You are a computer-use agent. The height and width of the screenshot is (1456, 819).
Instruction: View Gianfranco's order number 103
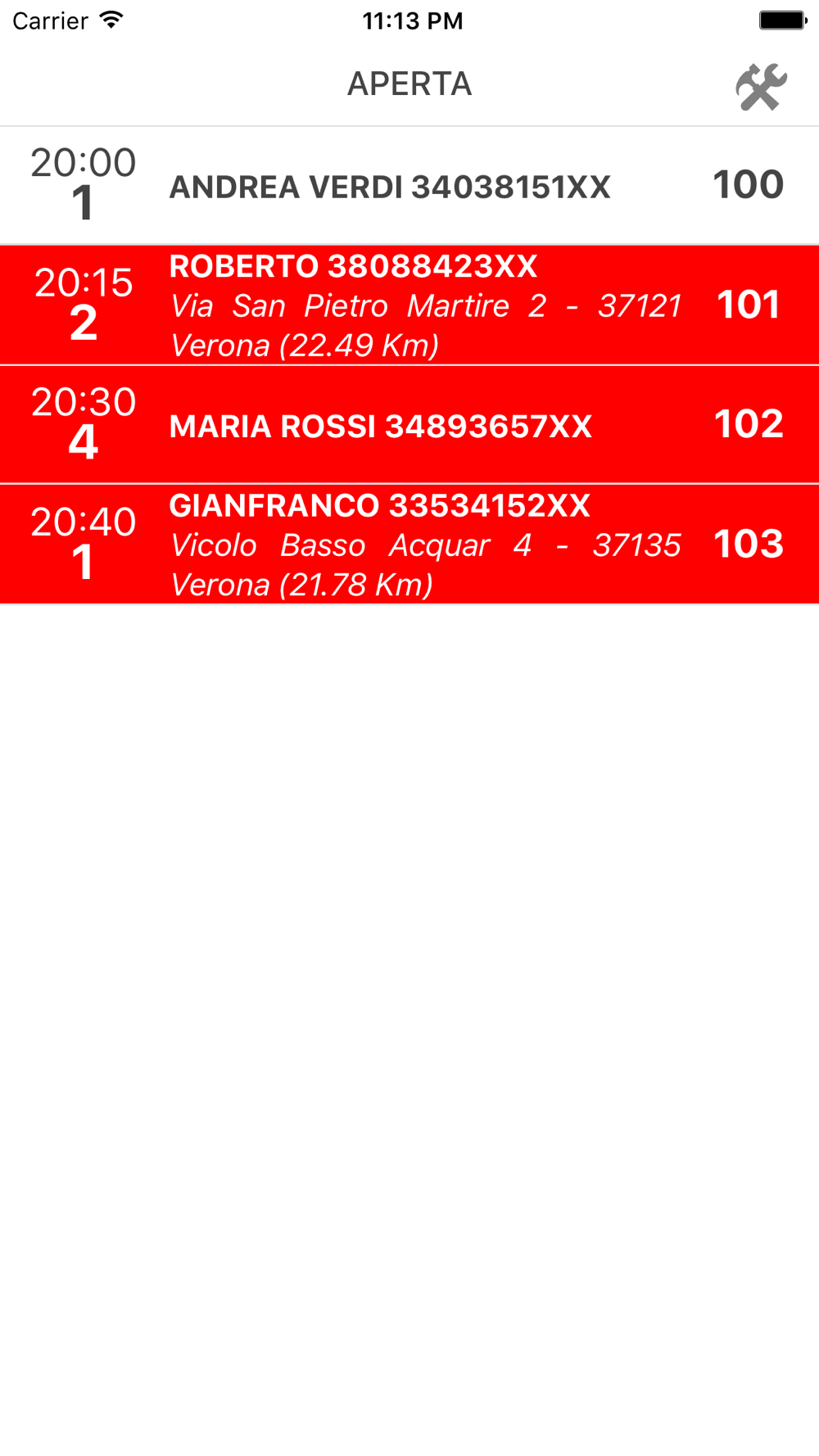pyautogui.click(x=409, y=545)
